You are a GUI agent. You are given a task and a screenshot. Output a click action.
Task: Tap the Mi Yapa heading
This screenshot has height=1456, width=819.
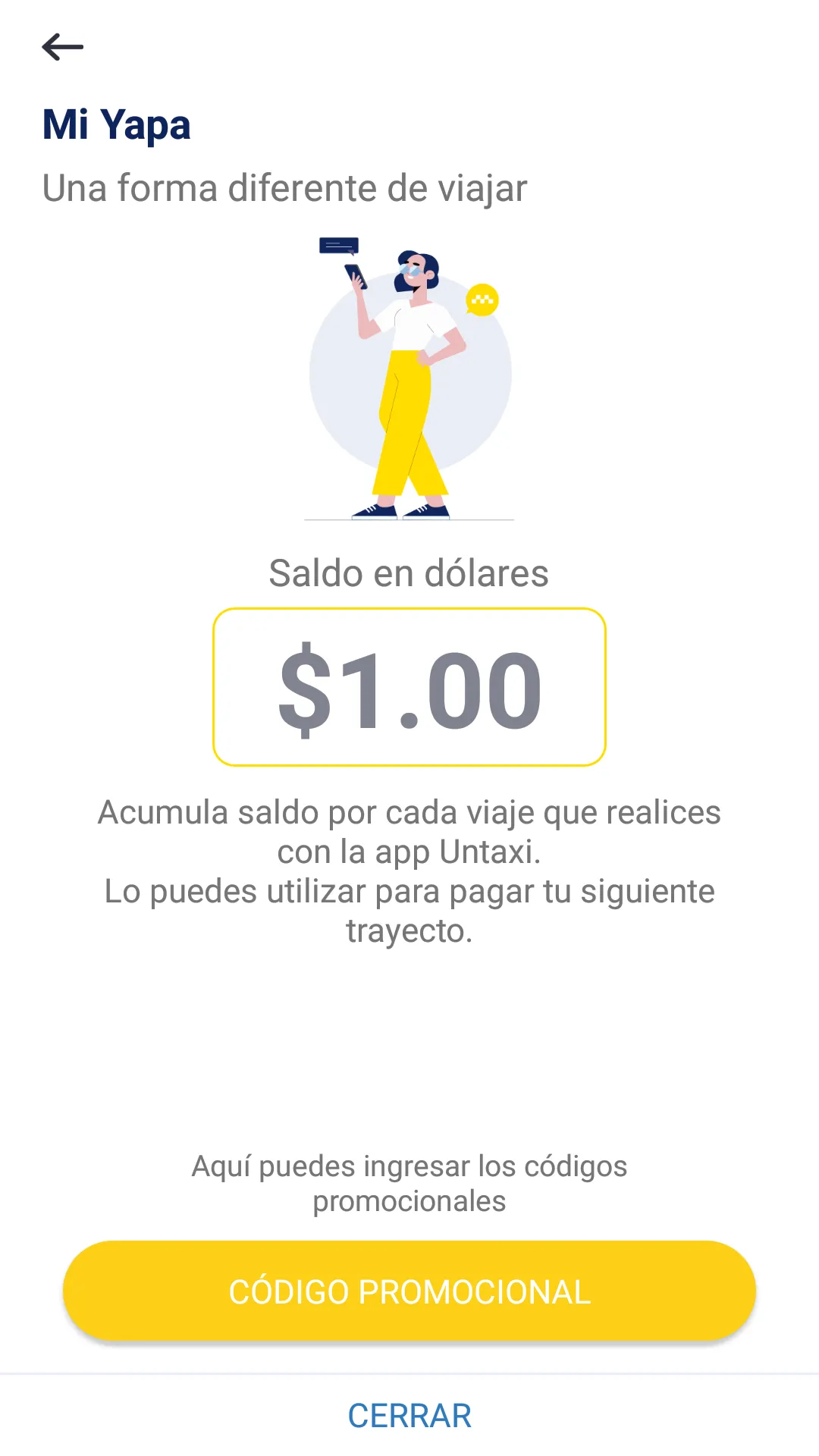[115, 124]
